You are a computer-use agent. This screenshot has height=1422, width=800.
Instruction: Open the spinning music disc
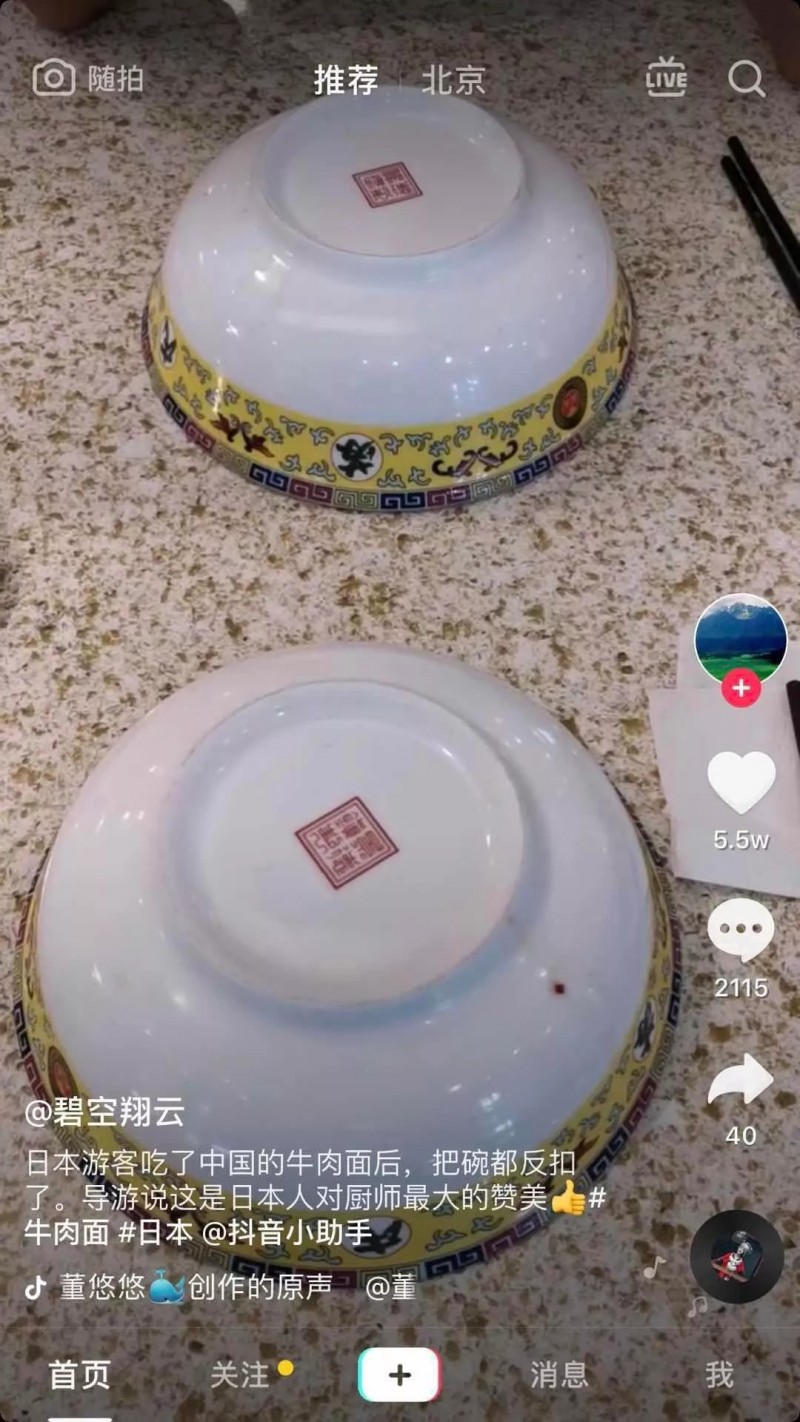[x=736, y=1256]
